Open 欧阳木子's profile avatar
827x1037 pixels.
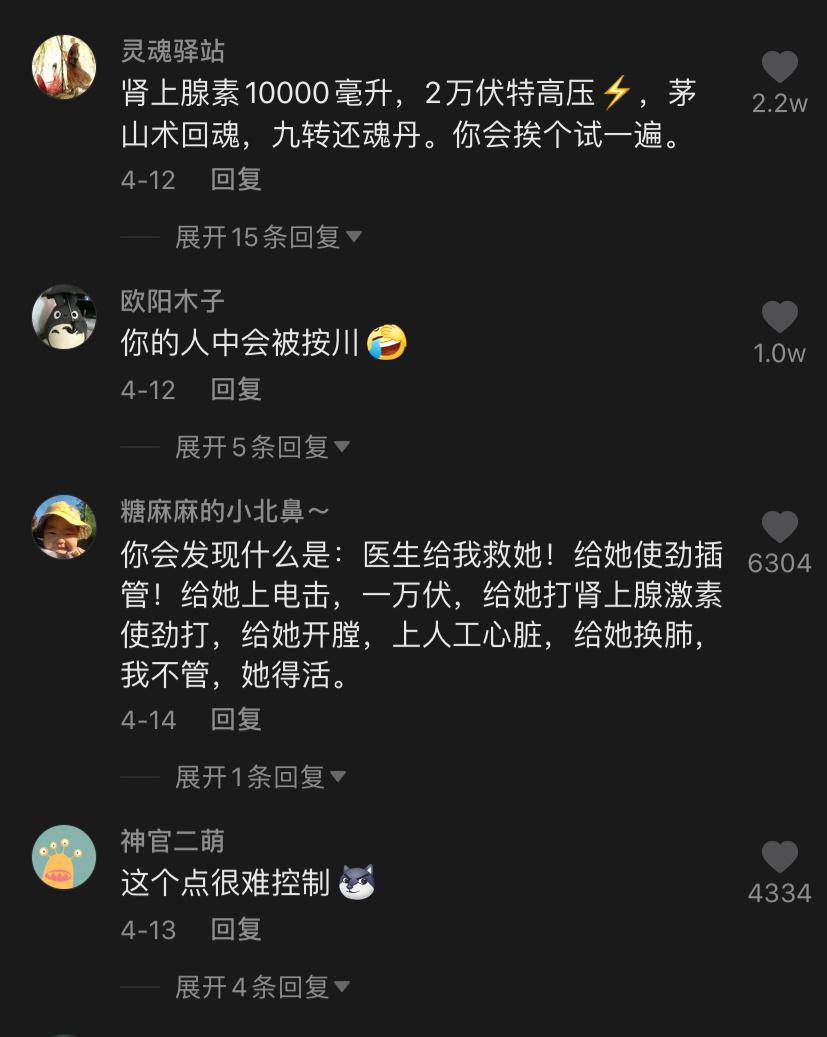(x=64, y=317)
